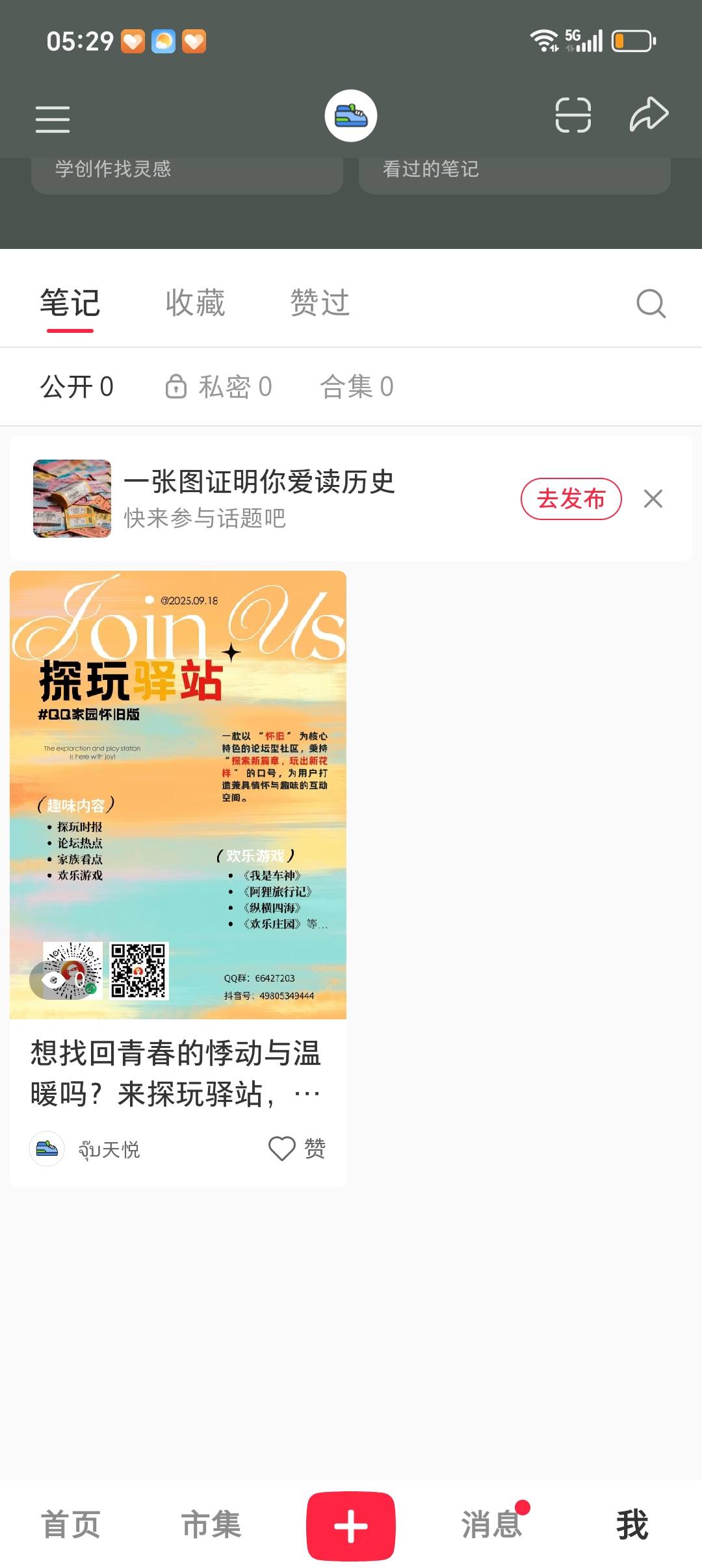702x1568 pixels.
Task: Tap the profile avatar in the header
Action: (351, 116)
